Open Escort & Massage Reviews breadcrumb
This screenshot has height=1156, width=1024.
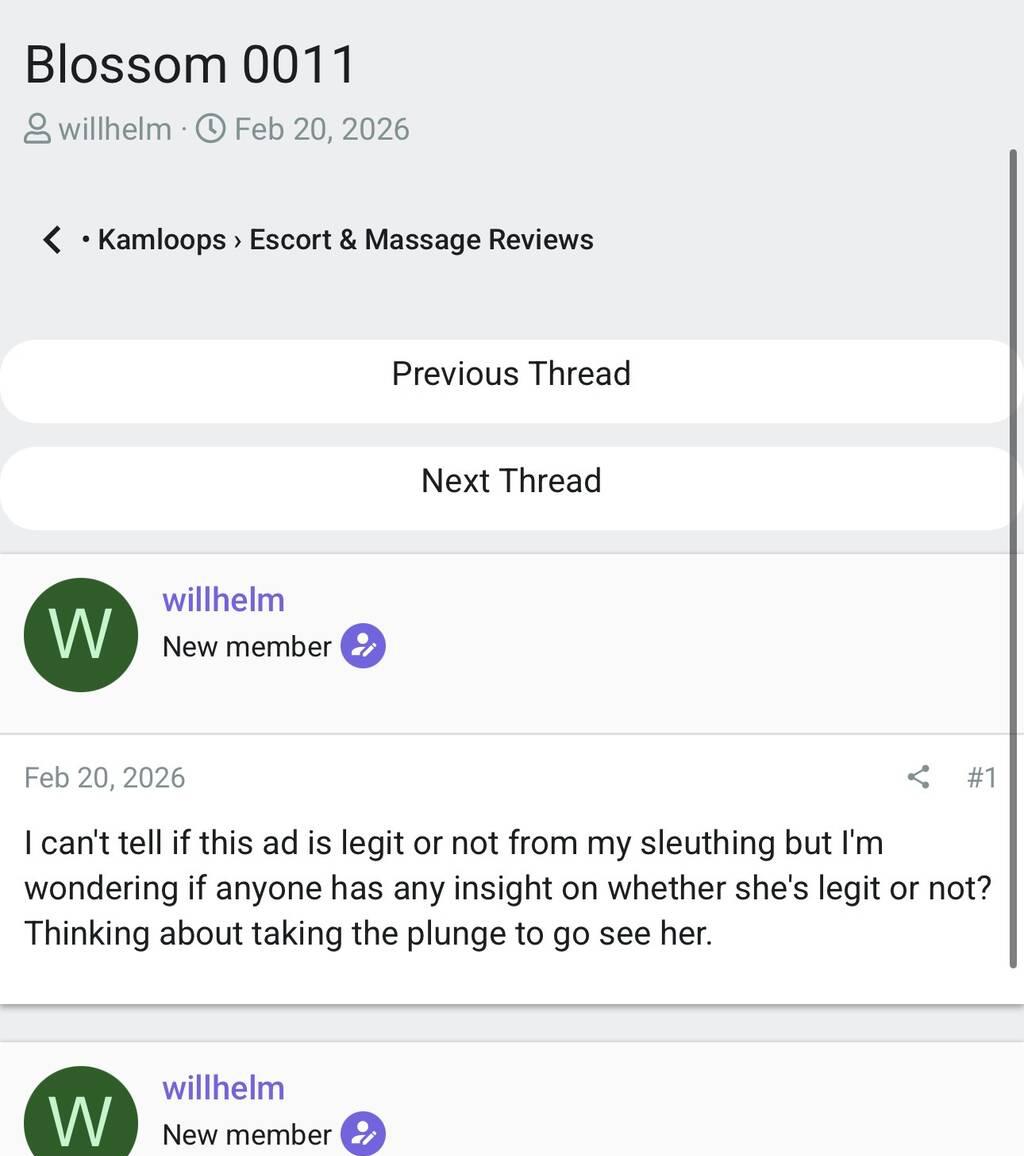click(x=421, y=240)
